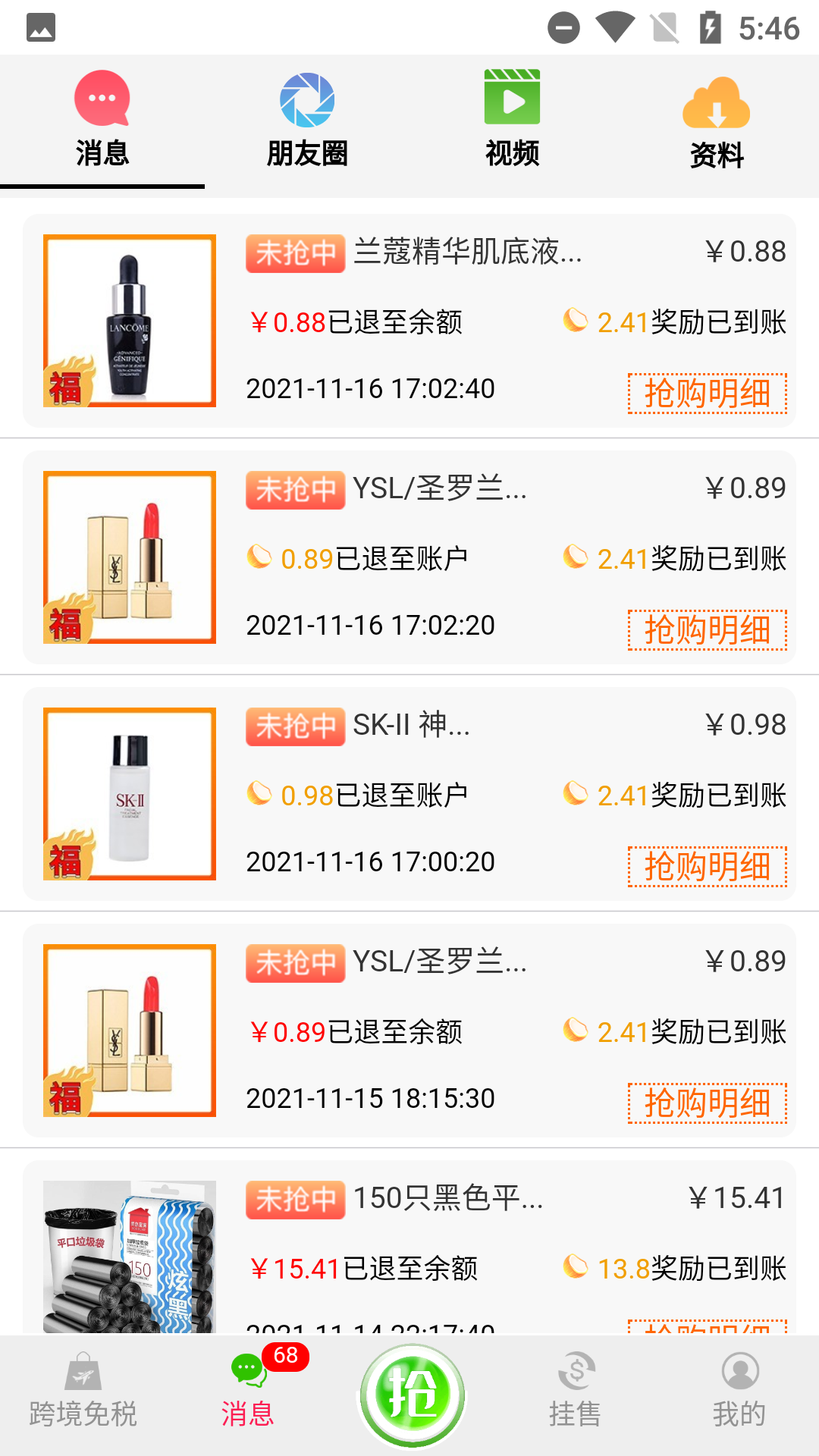This screenshot has width=819, height=1456.
Task: Open 抢购明细 for the SK-II order
Action: [707, 867]
